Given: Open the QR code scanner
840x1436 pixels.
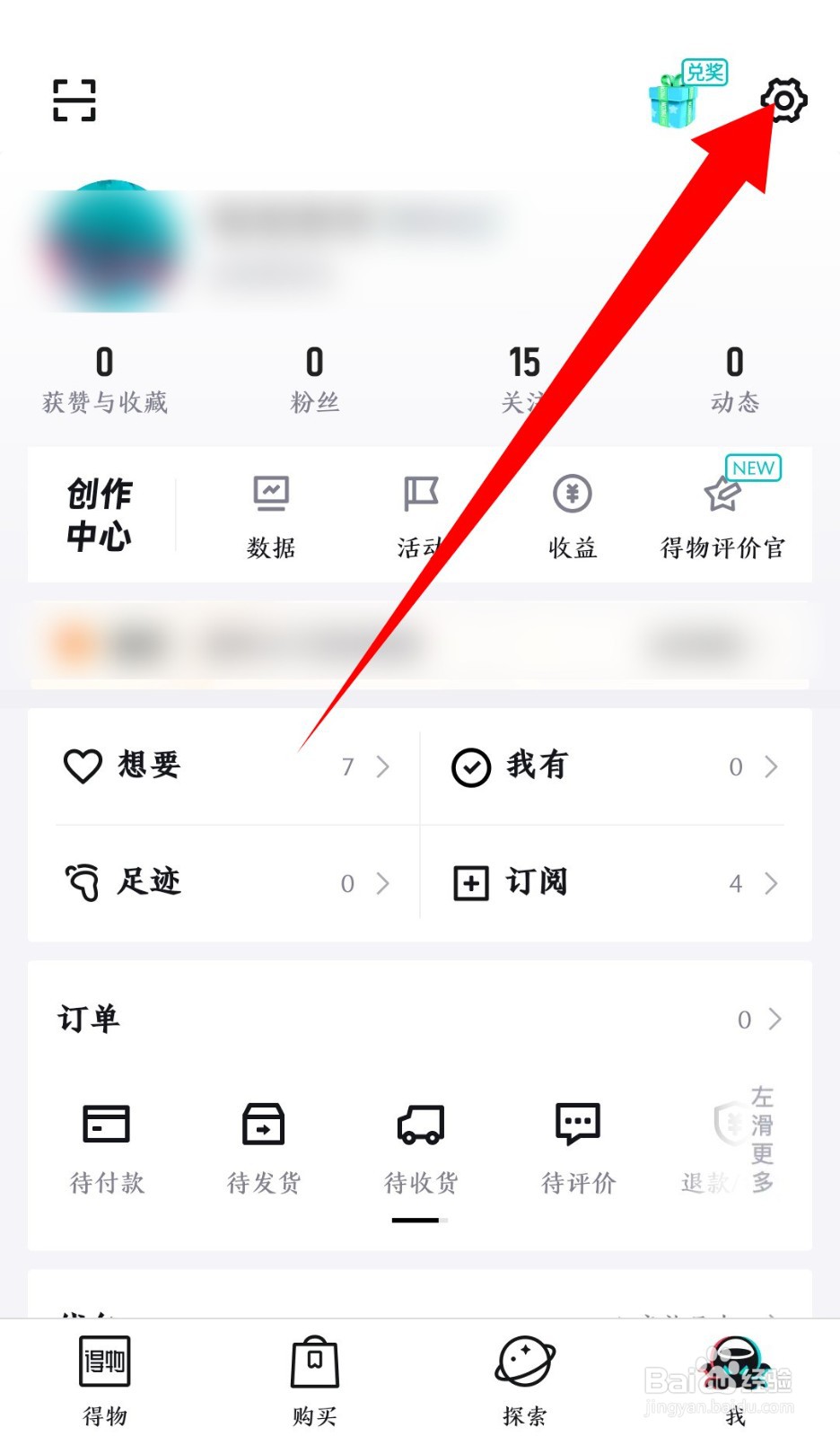Looking at the screenshot, I should coord(74,101).
